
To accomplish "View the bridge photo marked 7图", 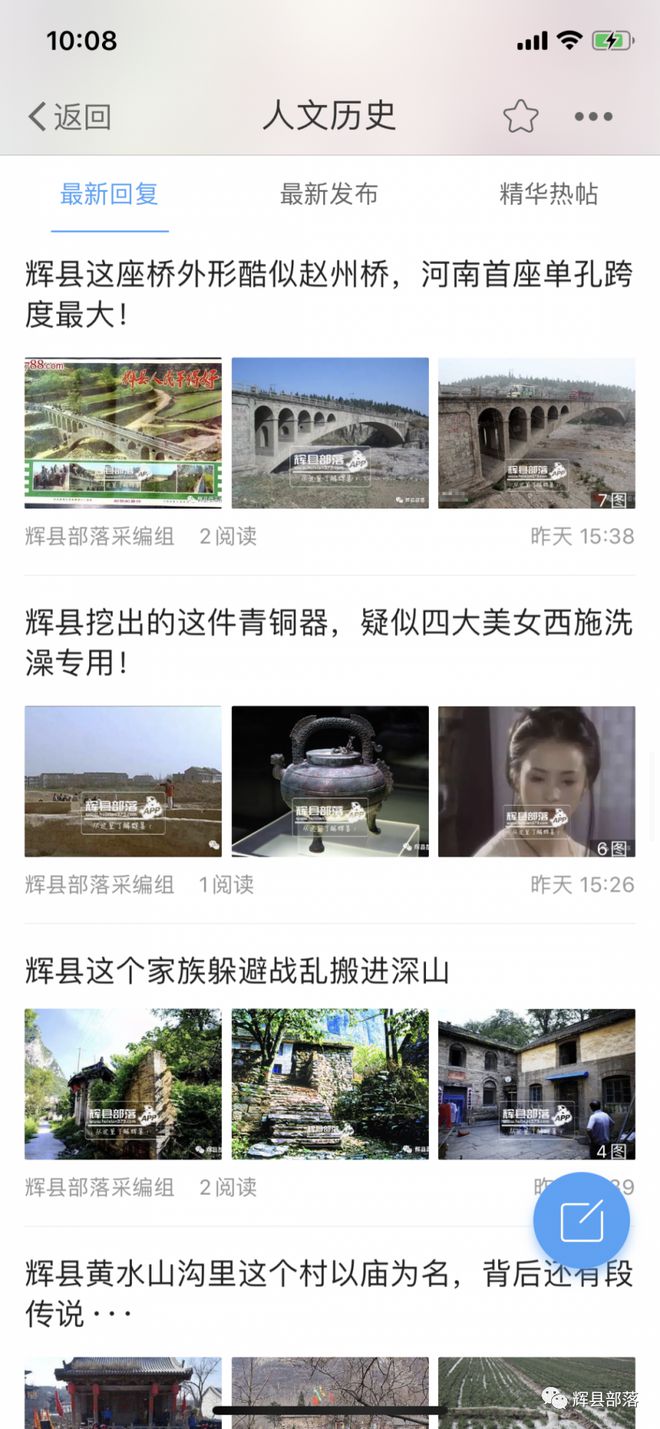I will (x=536, y=433).
